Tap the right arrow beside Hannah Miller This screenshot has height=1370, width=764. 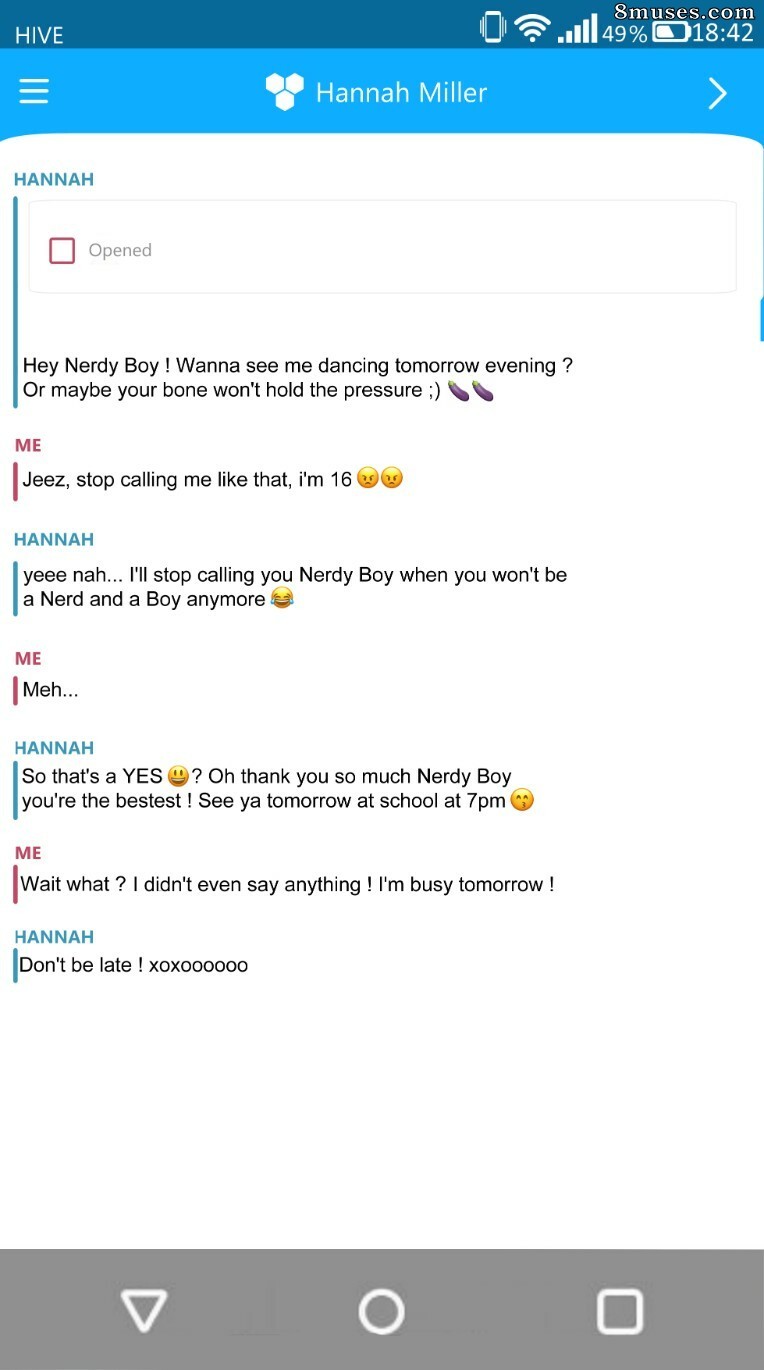click(718, 93)
